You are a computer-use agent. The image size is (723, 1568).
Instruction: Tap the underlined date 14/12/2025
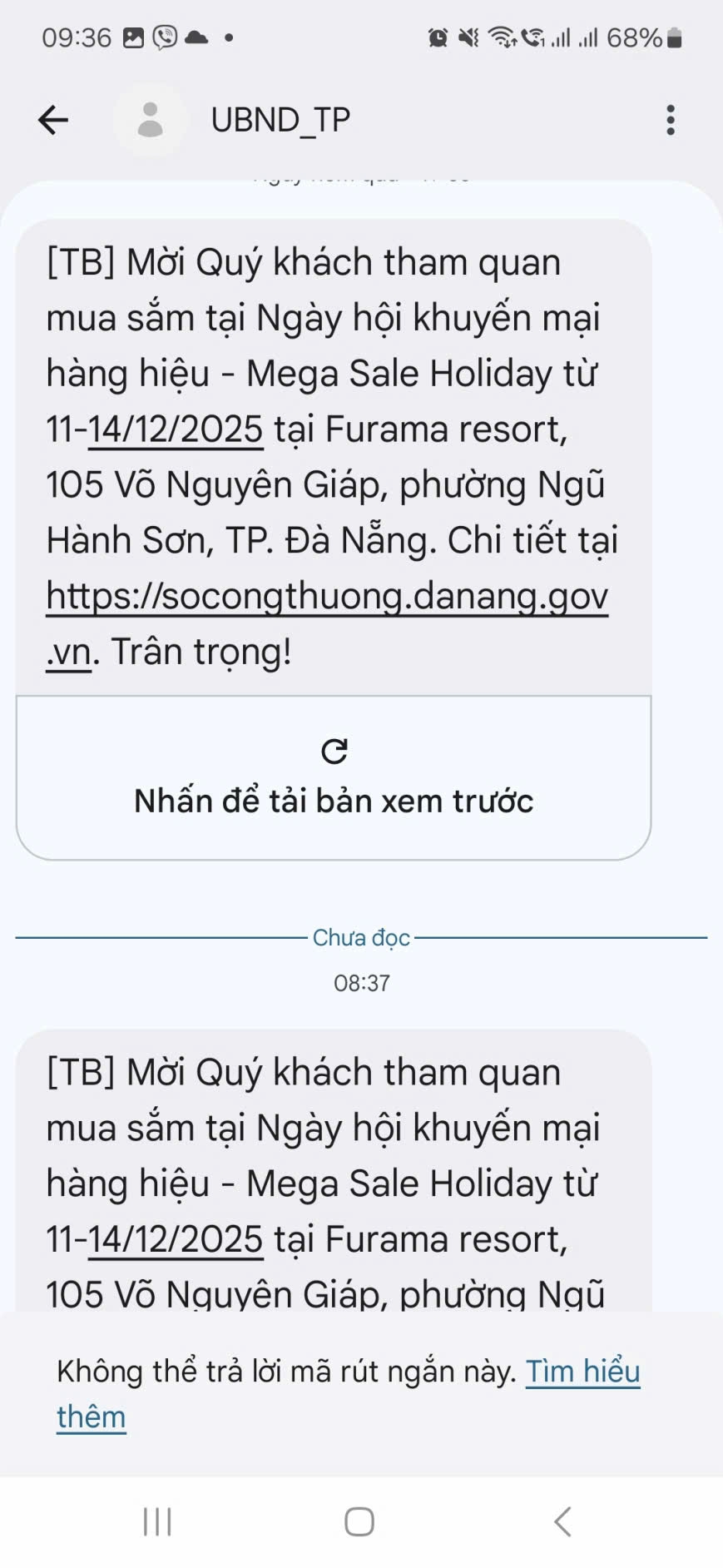(175, 429)
